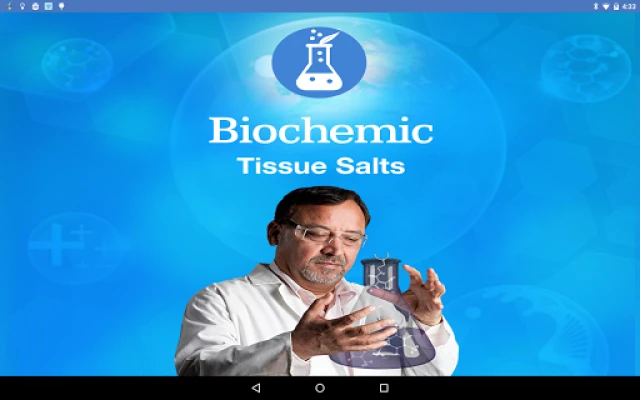The image size is (640, 400).
Task: Go to the home screen
Action: tap(320, 388)
